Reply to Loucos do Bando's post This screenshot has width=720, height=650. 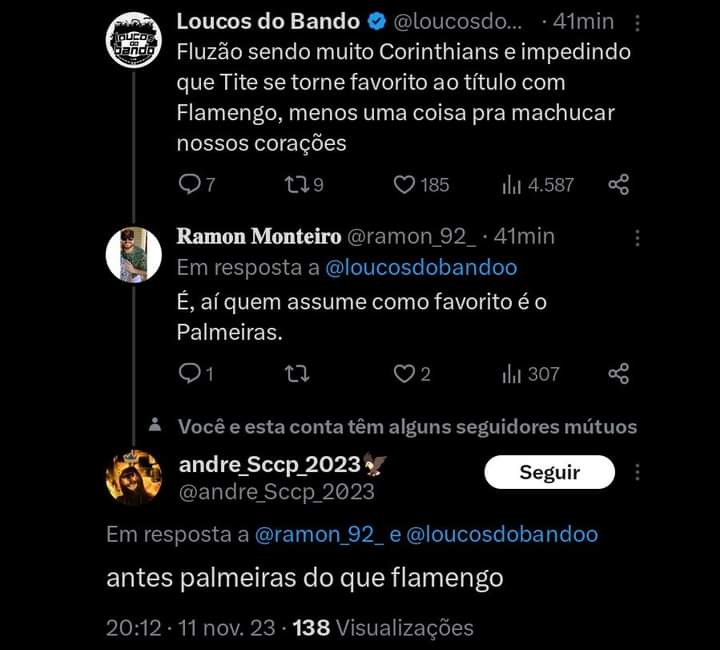[x=189, y=184]
